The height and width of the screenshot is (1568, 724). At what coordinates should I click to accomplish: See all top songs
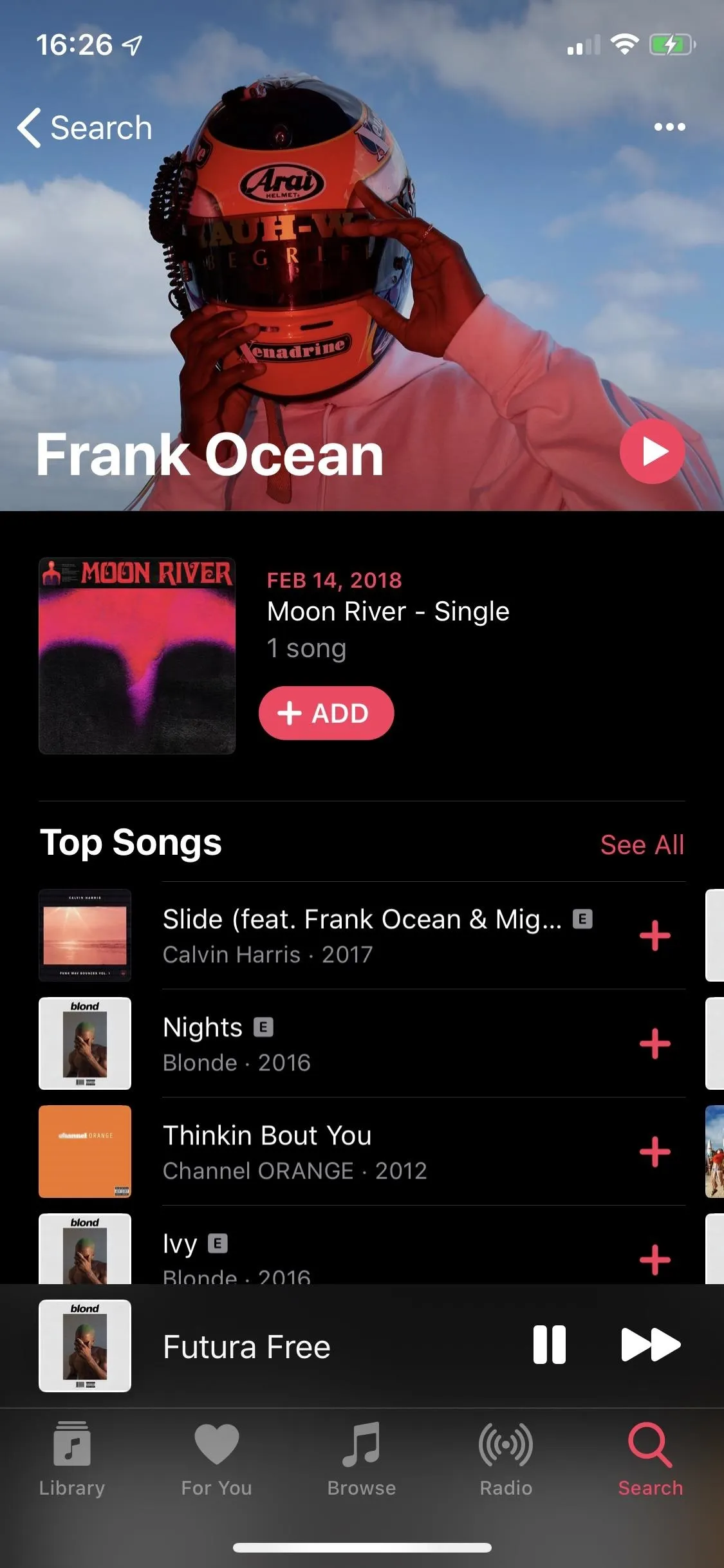point(642,845)
